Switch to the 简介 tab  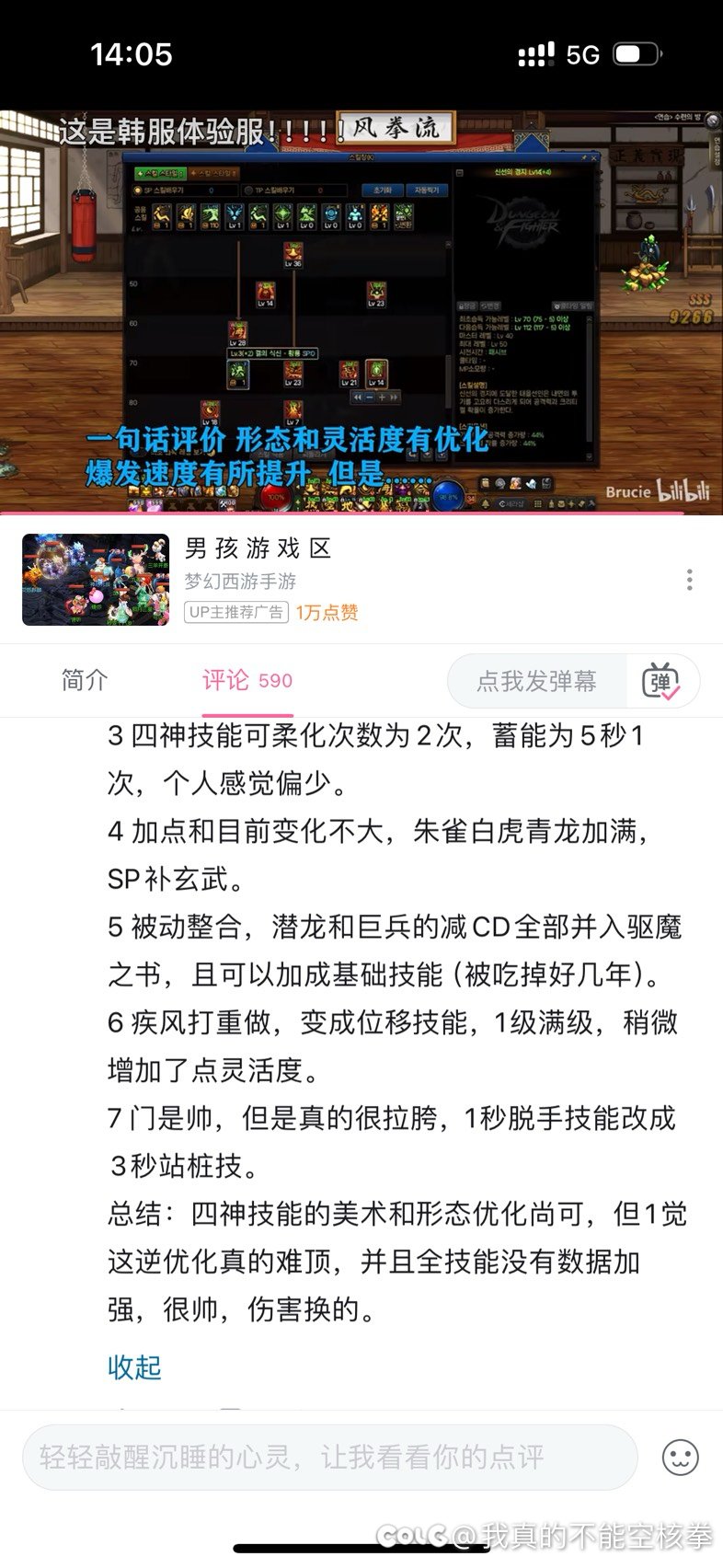pyautogui.click(x=85, y=680)
